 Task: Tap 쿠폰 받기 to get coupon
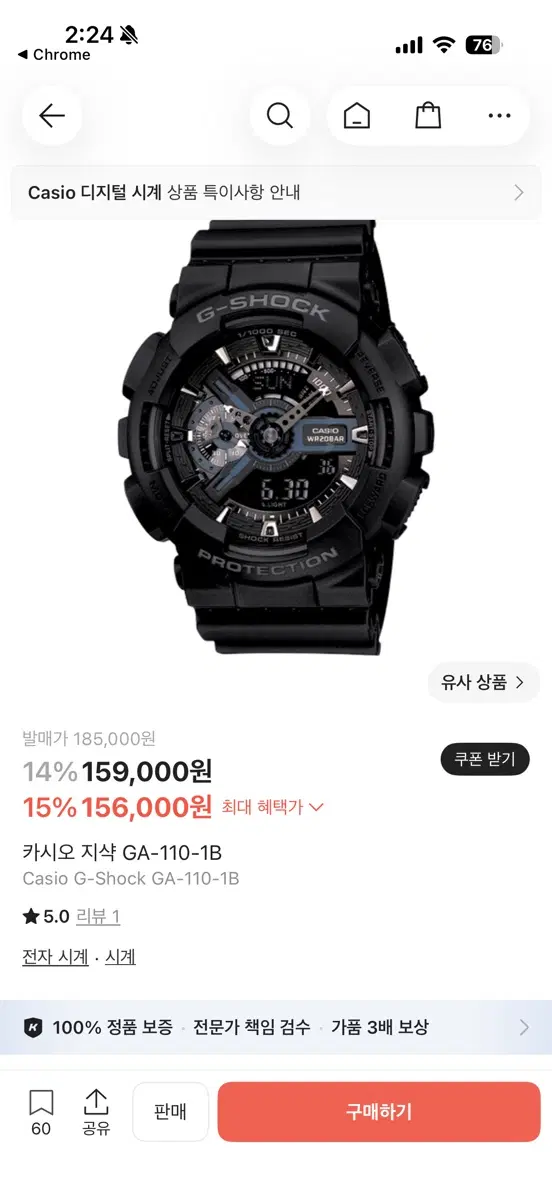[x=485, y=760]
